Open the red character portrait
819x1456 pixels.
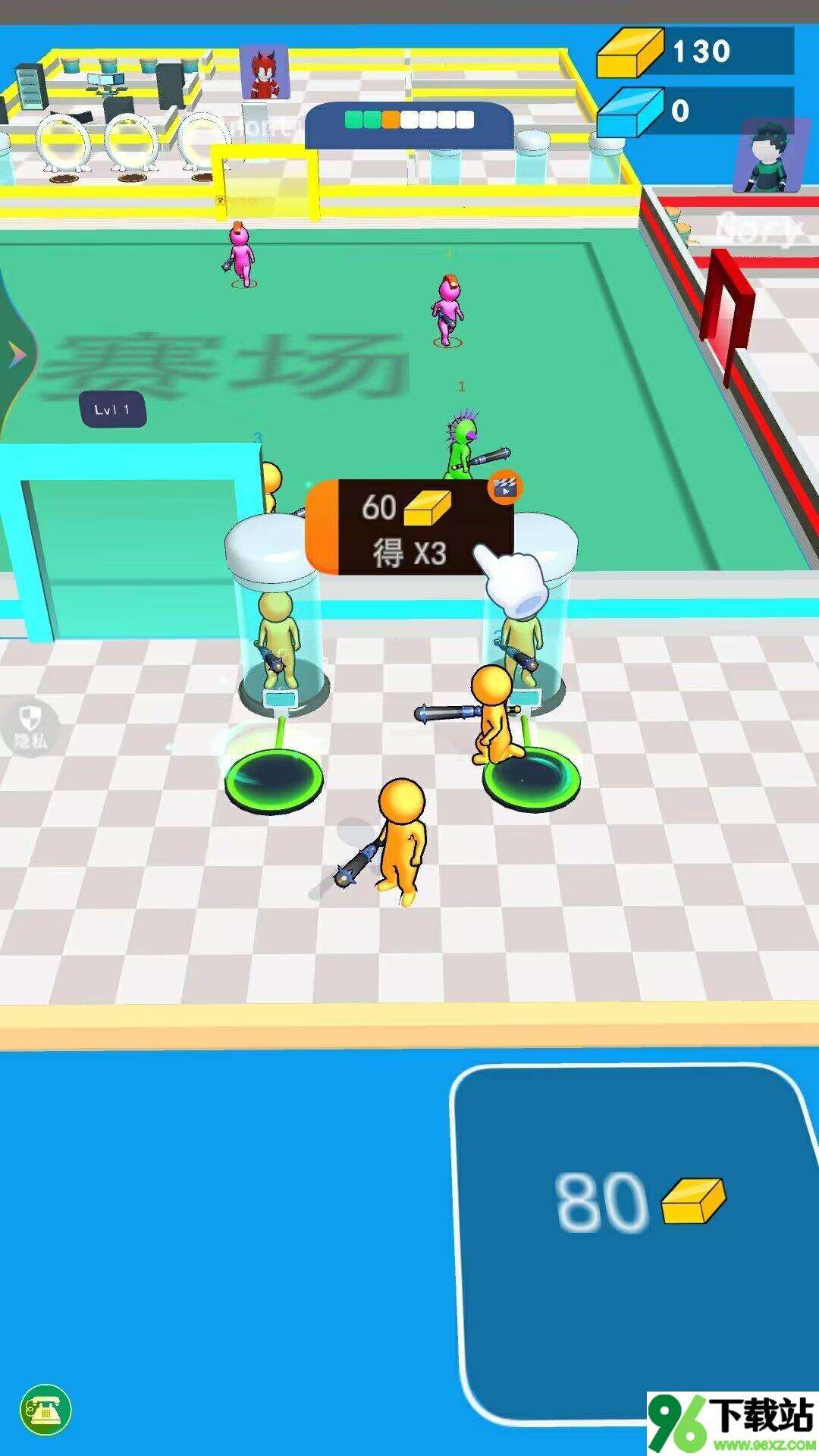(x=265, y=73)
